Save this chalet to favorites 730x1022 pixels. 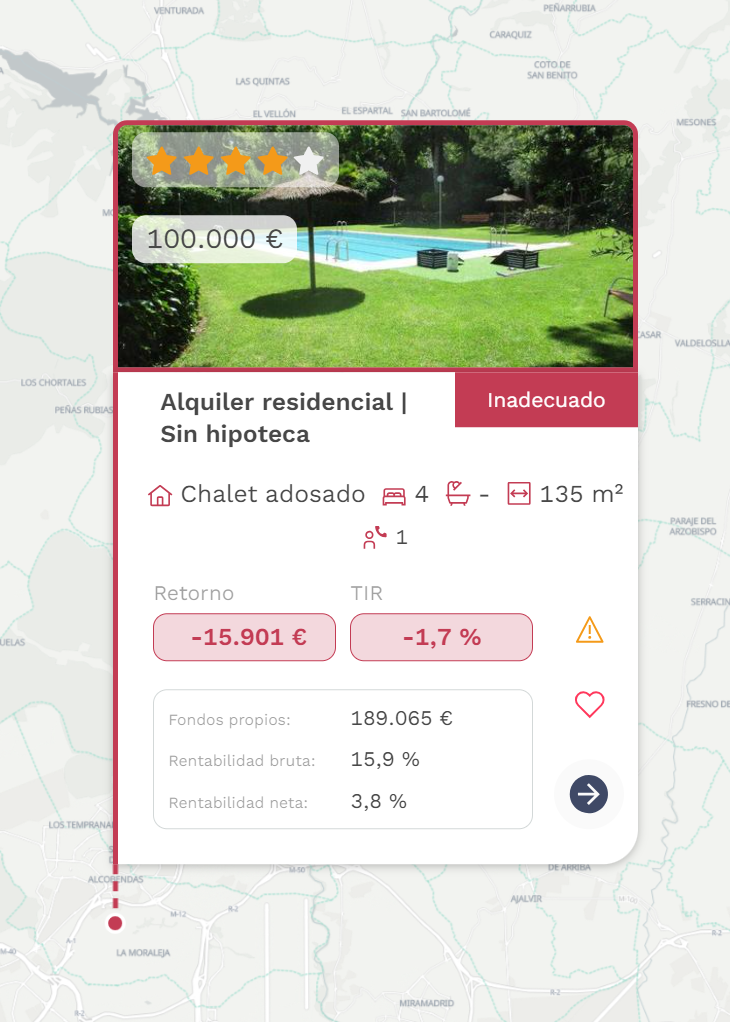(x=590, y=704)
